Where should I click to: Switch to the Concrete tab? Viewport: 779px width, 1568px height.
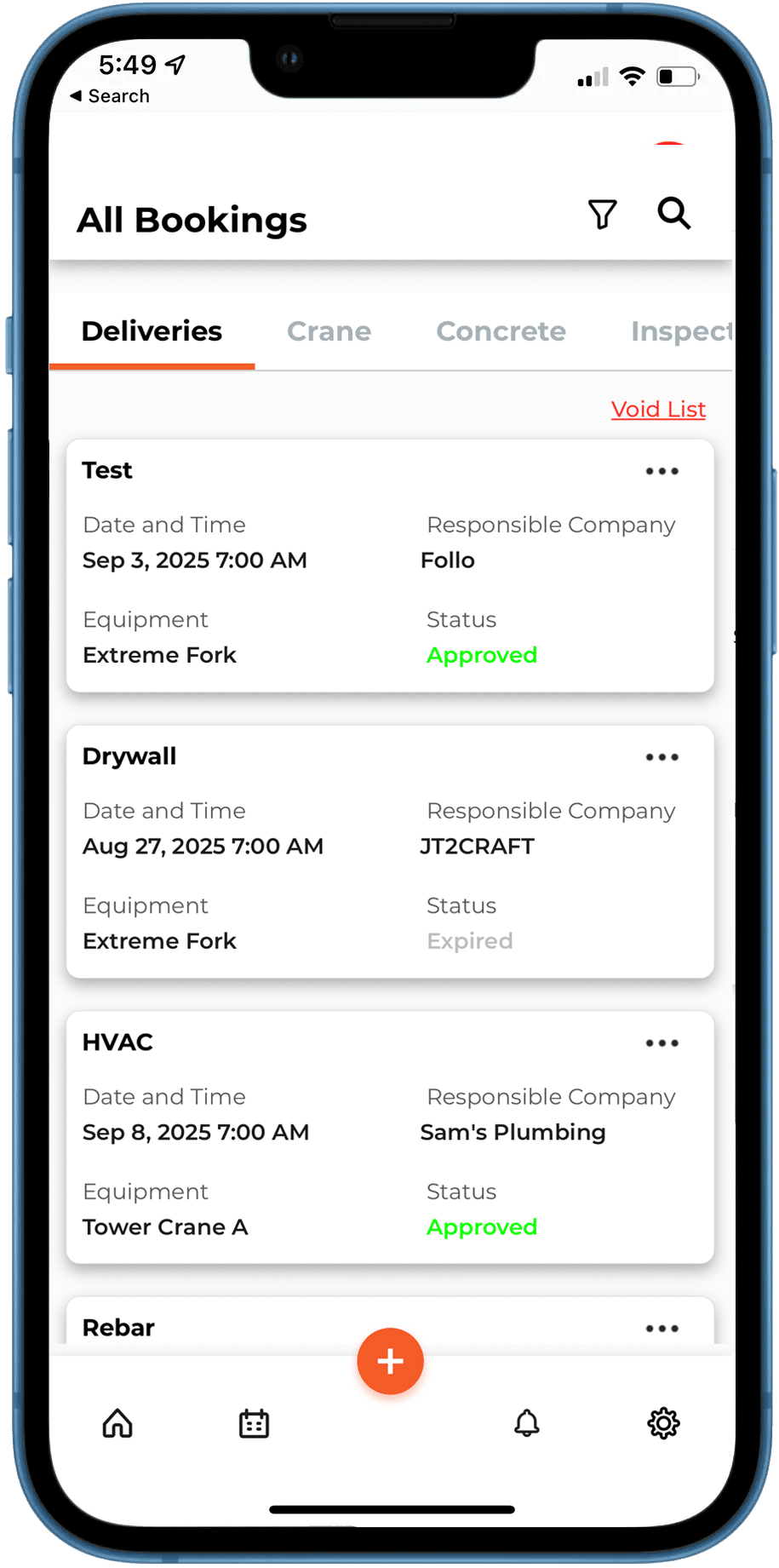pos(501,331)
